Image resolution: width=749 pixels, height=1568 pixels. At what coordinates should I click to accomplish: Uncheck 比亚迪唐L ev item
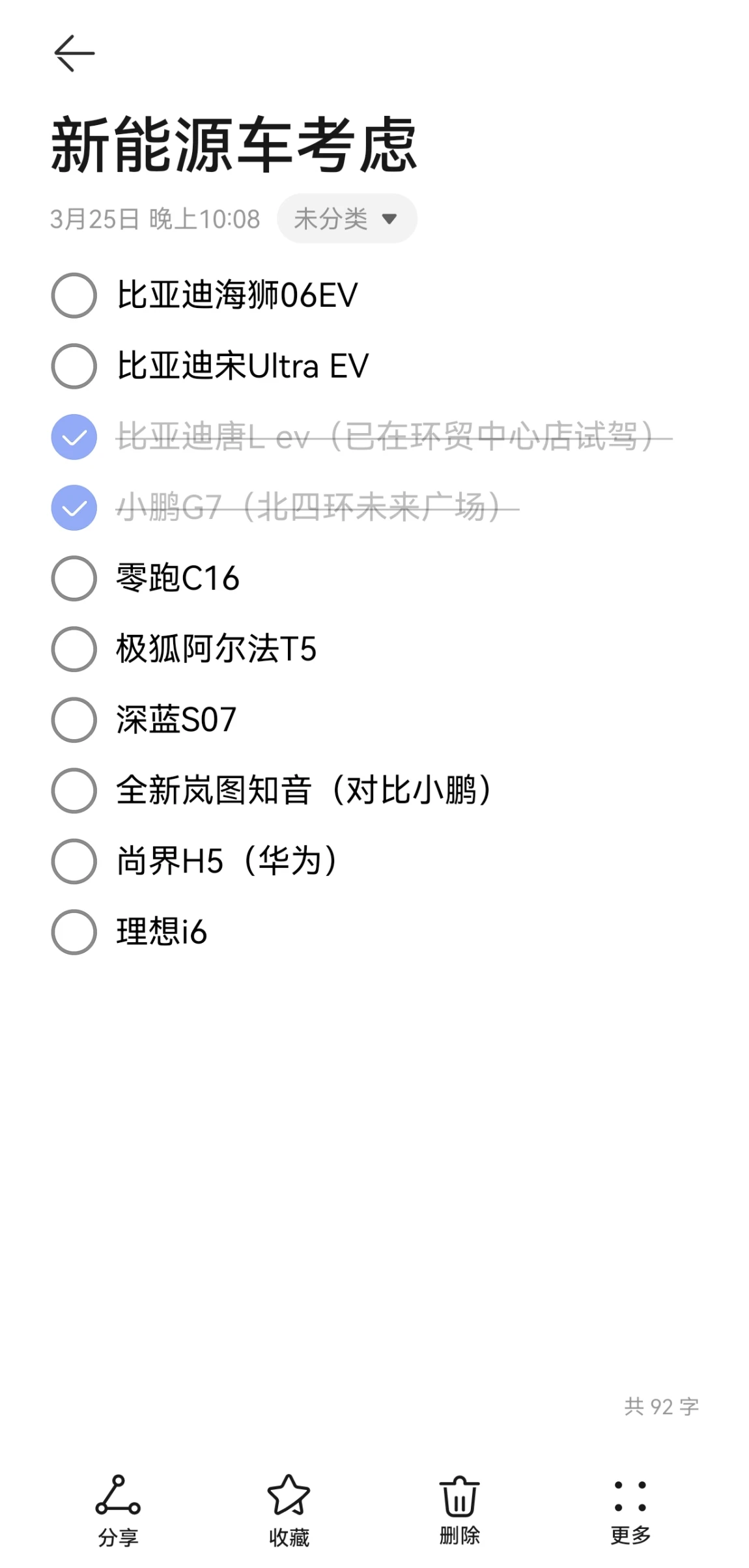click(x=74, y=437)
